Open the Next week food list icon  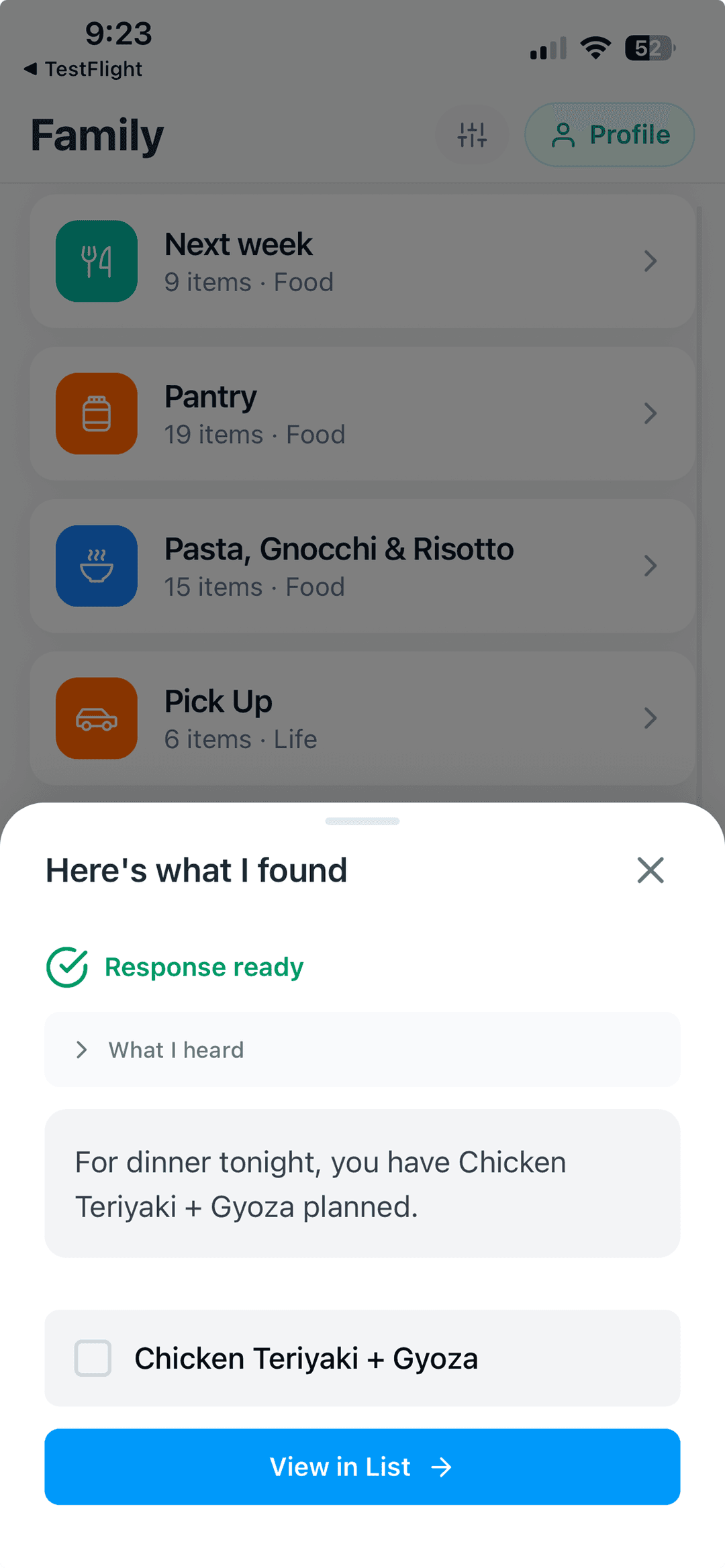pyautogui.click(x=96, y=261)
